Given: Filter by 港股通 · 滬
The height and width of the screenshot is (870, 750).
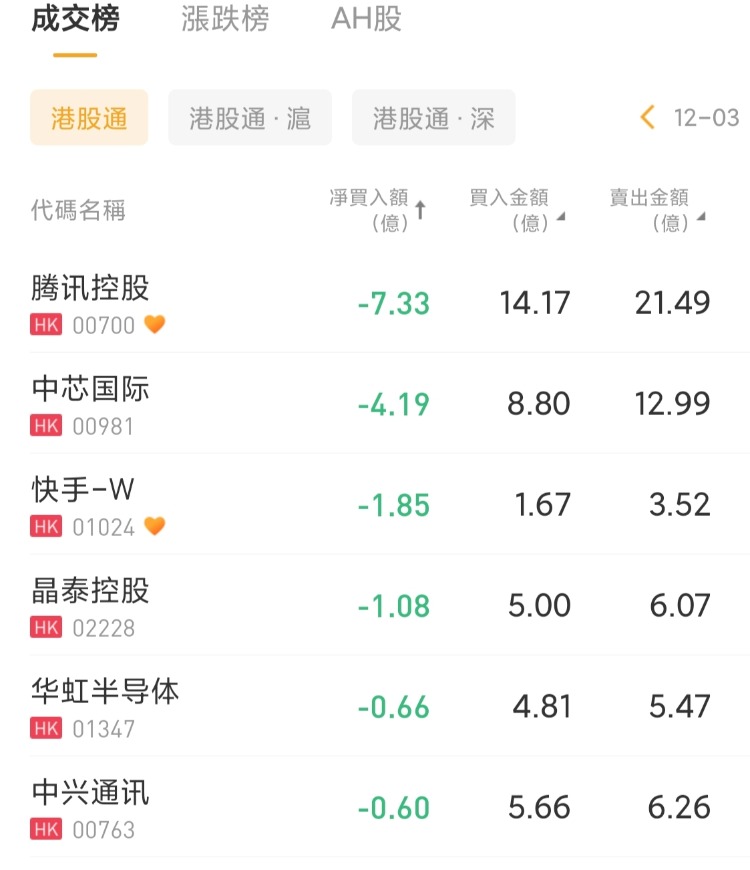Looking at the screenshot, I should (250, 118).
